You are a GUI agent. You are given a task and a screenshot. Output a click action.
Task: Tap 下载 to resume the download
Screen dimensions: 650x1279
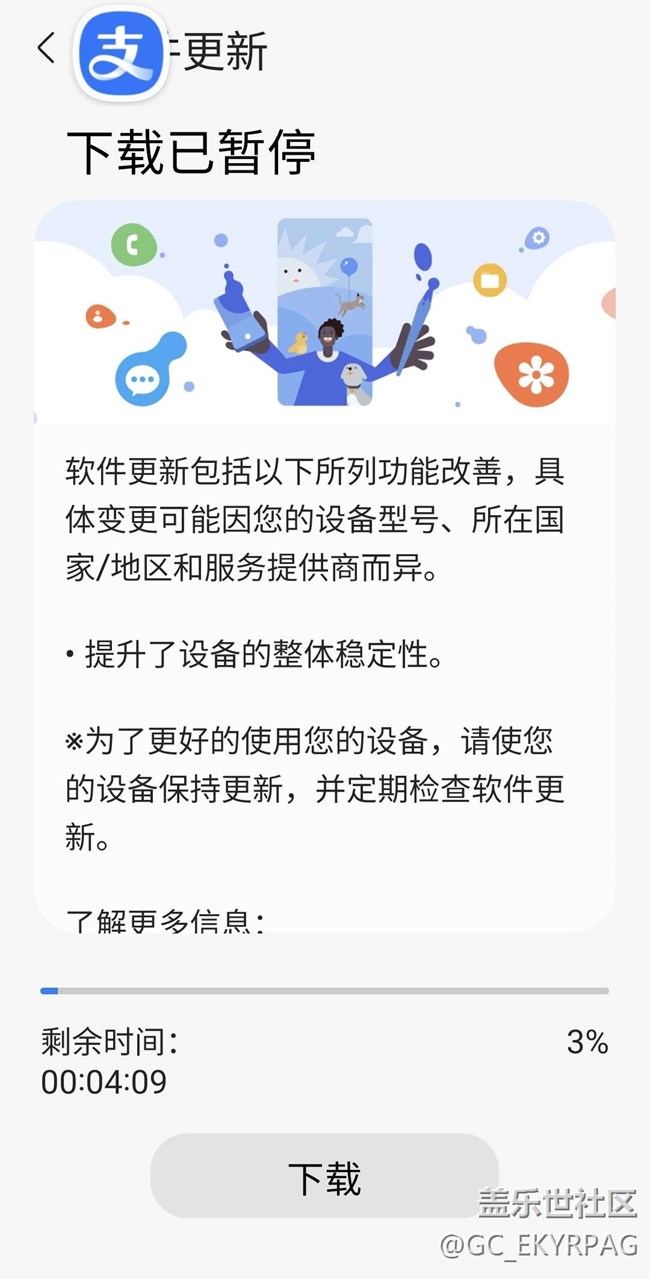tap(324, 1177)
